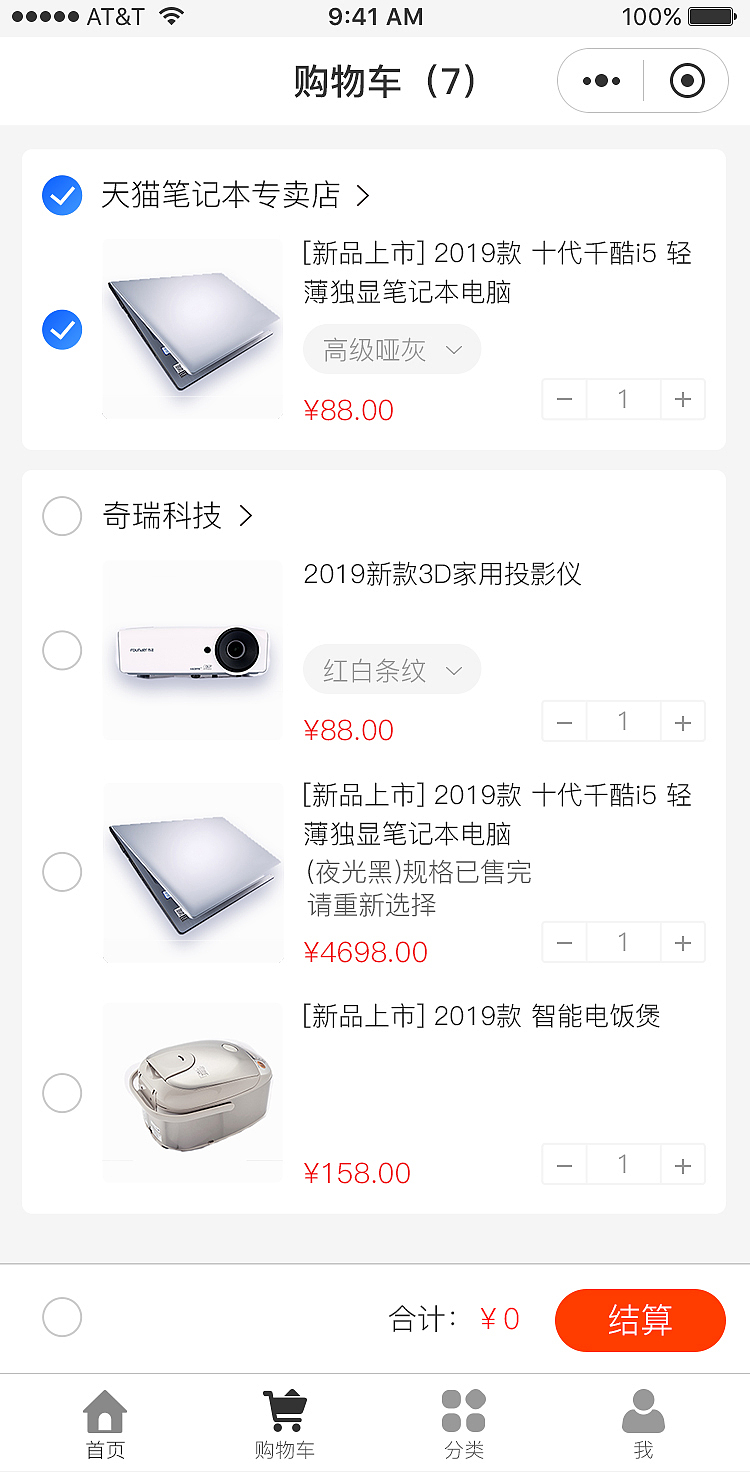The height and width of the screenshot is (1472, 750).
Task: Go to the 首页 tab
Action: point(105,1424)
